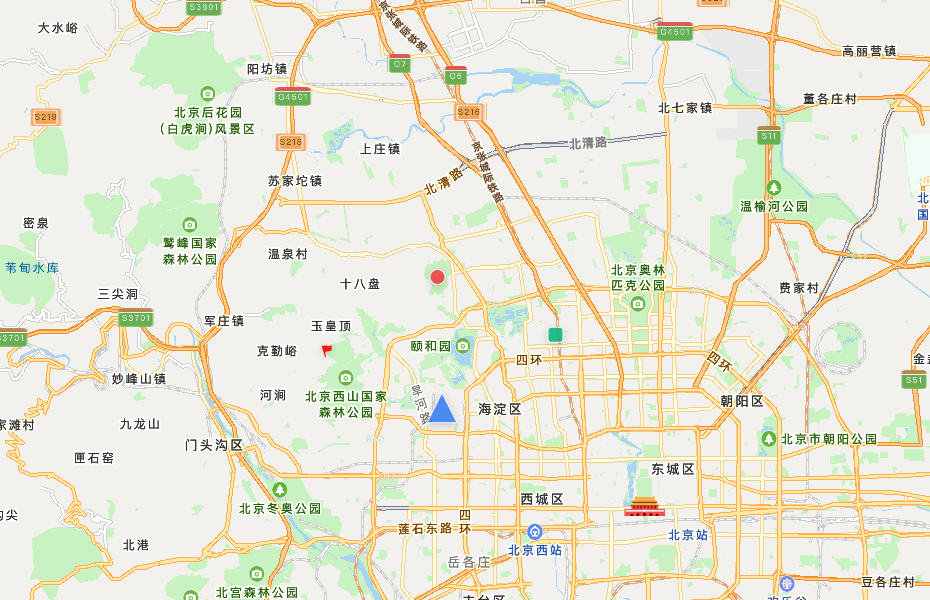Tap the red circle map marker
Screen dimensions: 930x600
pos(437,276)
